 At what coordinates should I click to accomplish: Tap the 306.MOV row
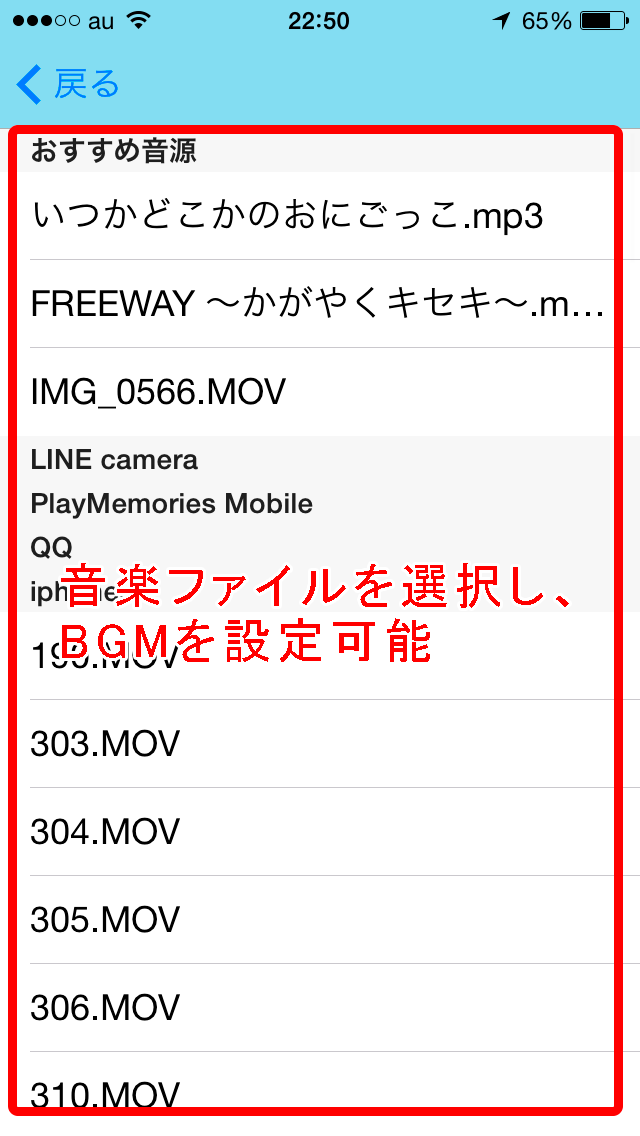coord(320,1008)
